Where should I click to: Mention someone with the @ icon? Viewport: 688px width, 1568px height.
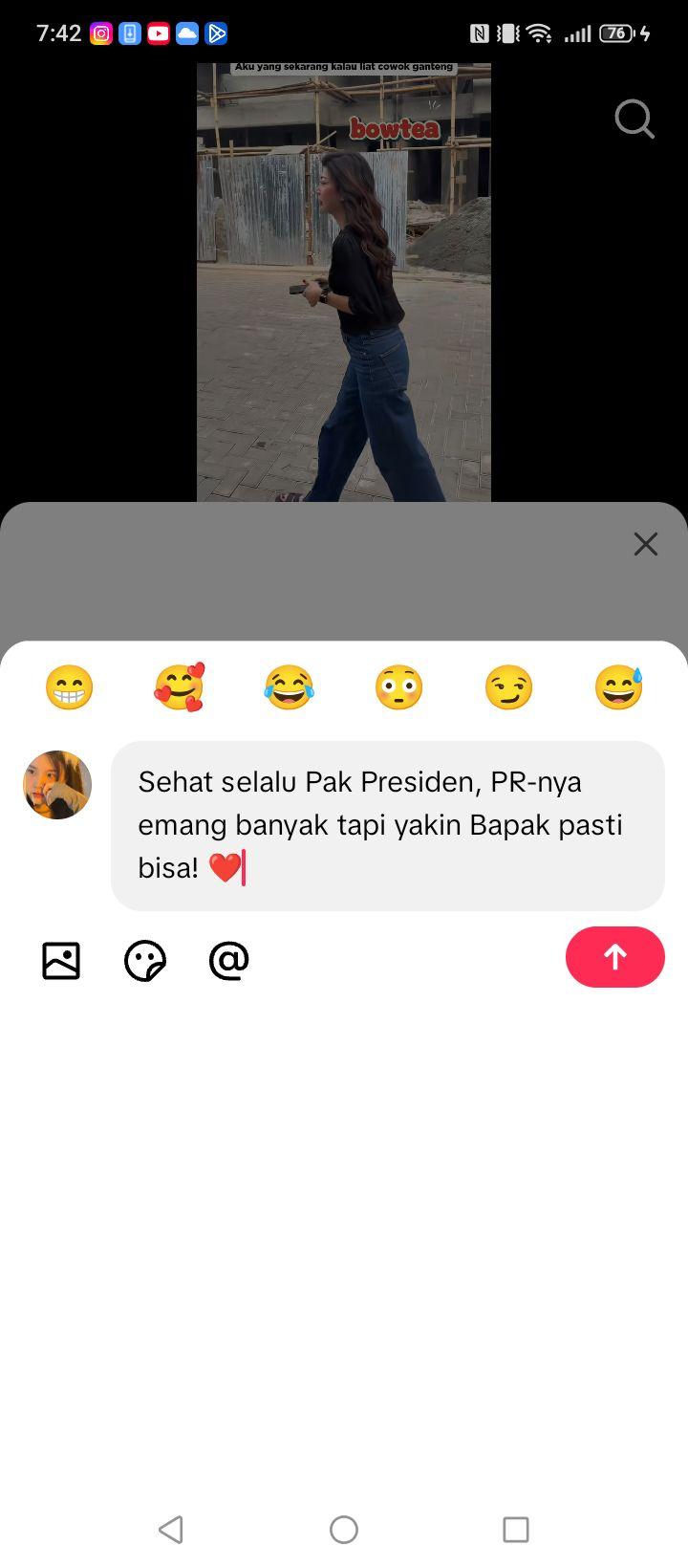[229, 960]
